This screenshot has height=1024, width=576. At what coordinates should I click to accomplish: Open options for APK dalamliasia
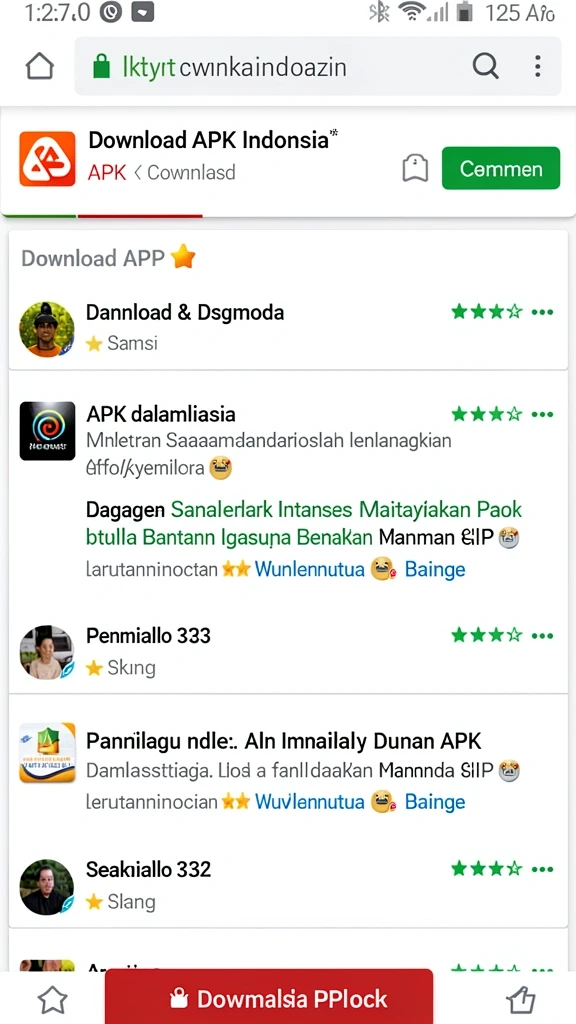(x=542, y=414)
